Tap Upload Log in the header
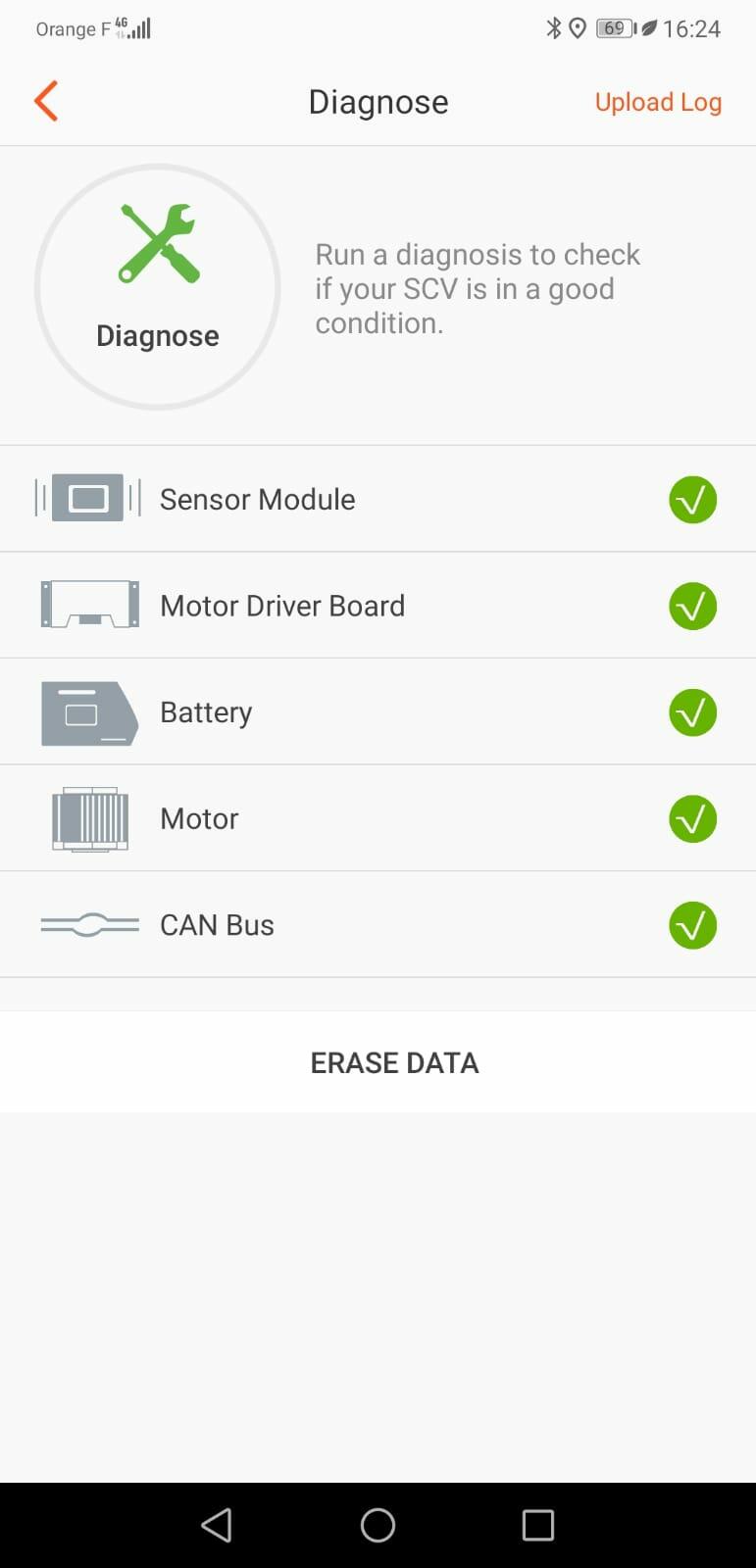The width and height of the screenshot is (756, 1568). (658, 102)
